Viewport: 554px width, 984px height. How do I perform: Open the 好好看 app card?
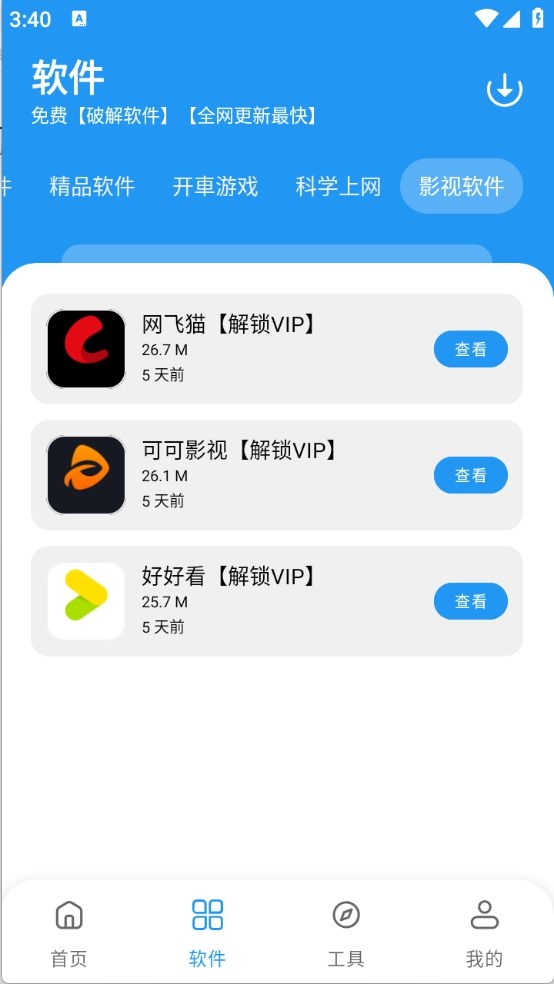[x=277, y=601]
